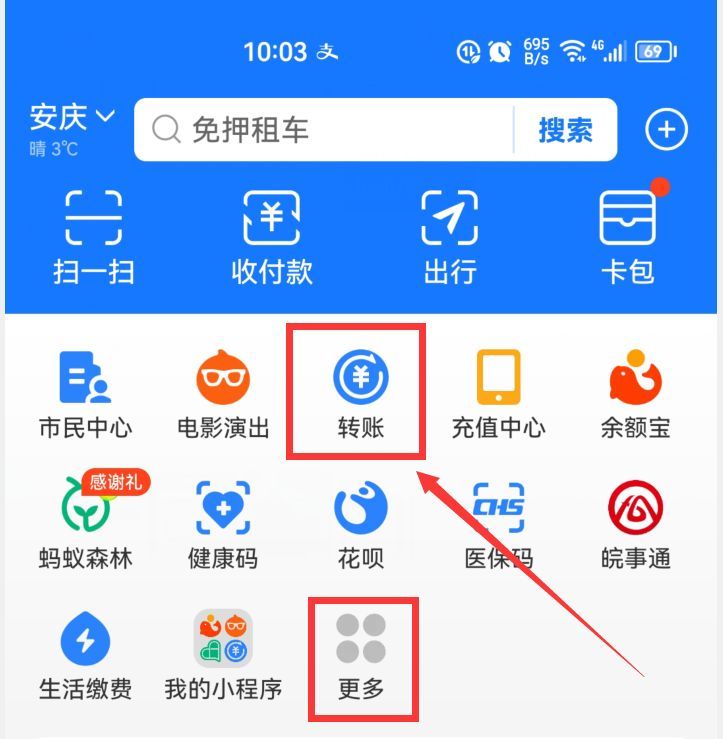Screen dimensions: 723x739
Task: Tap 更多 to view more apps
Action: pyautogui.click(x=360, y=655)
